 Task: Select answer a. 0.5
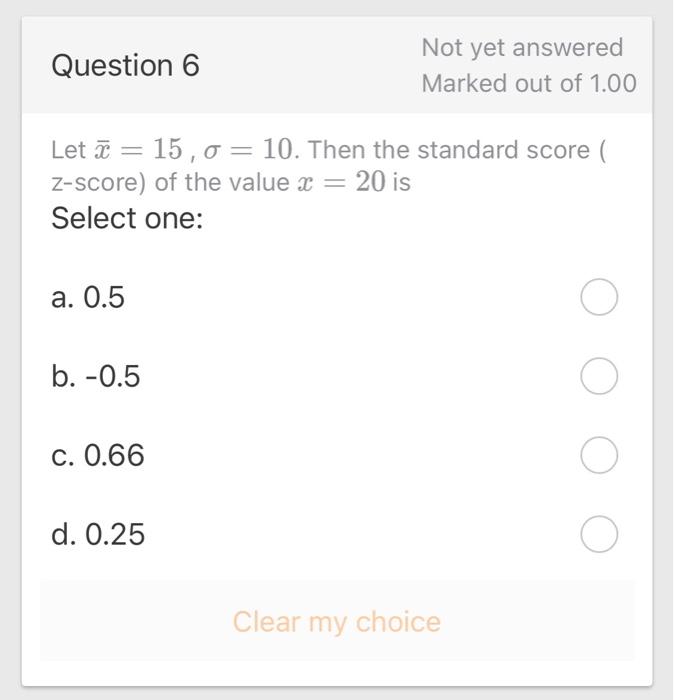click(x=598, y=297)
